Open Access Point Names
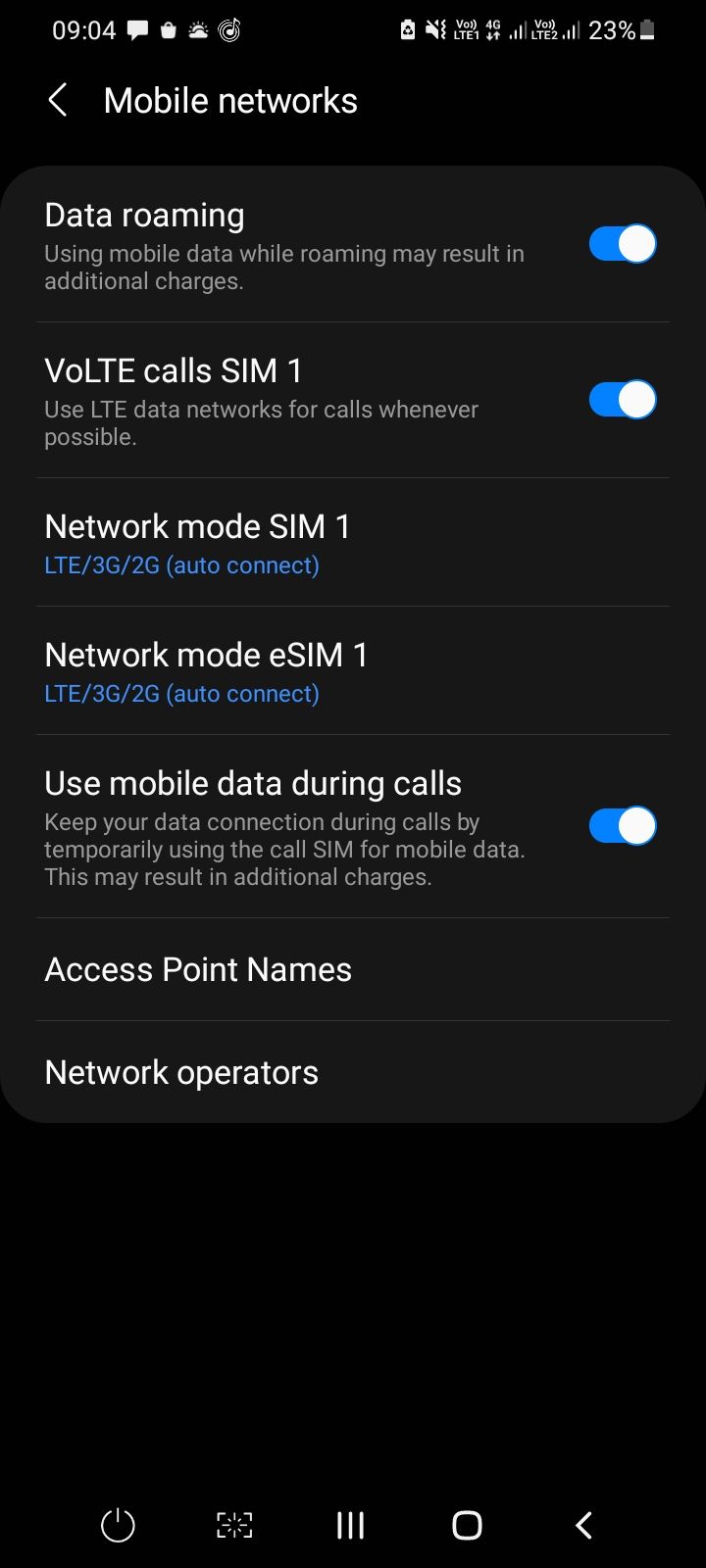This screenshot has width=706, height=1568. (x=198, y=969)
